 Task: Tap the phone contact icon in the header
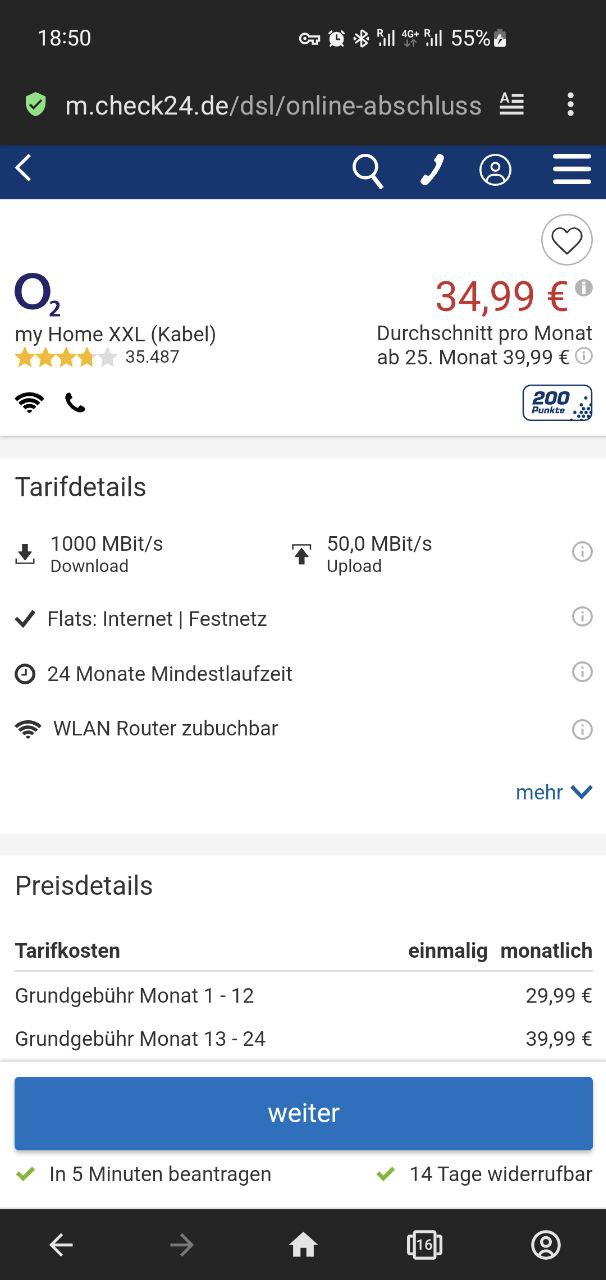coord(432,171)
